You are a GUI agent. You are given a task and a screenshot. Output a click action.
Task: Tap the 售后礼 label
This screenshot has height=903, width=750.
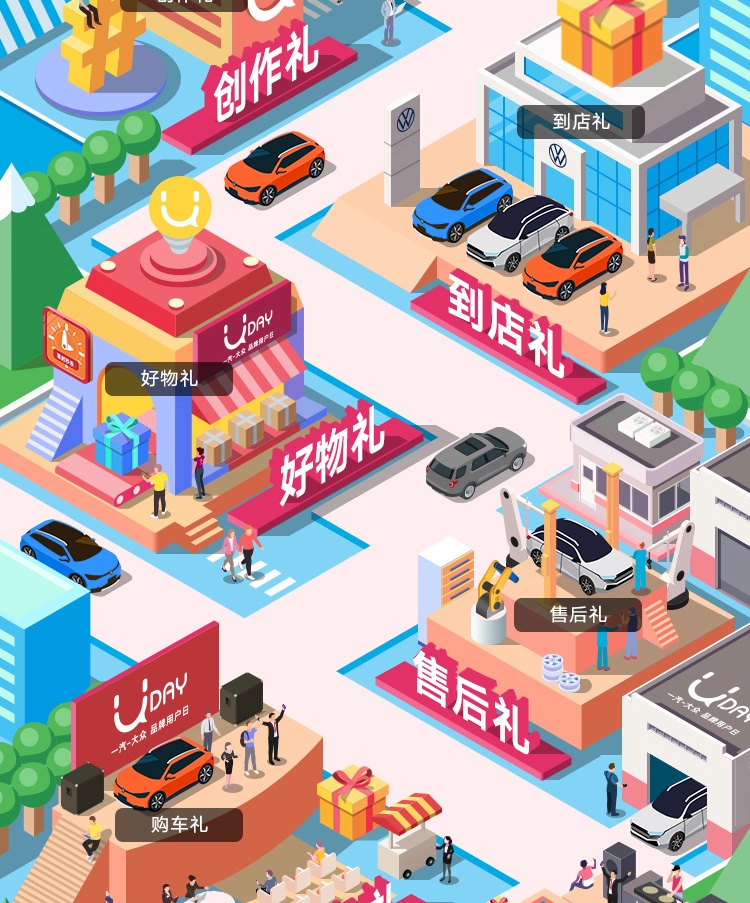pyautogui.click(x=578, y=614)
